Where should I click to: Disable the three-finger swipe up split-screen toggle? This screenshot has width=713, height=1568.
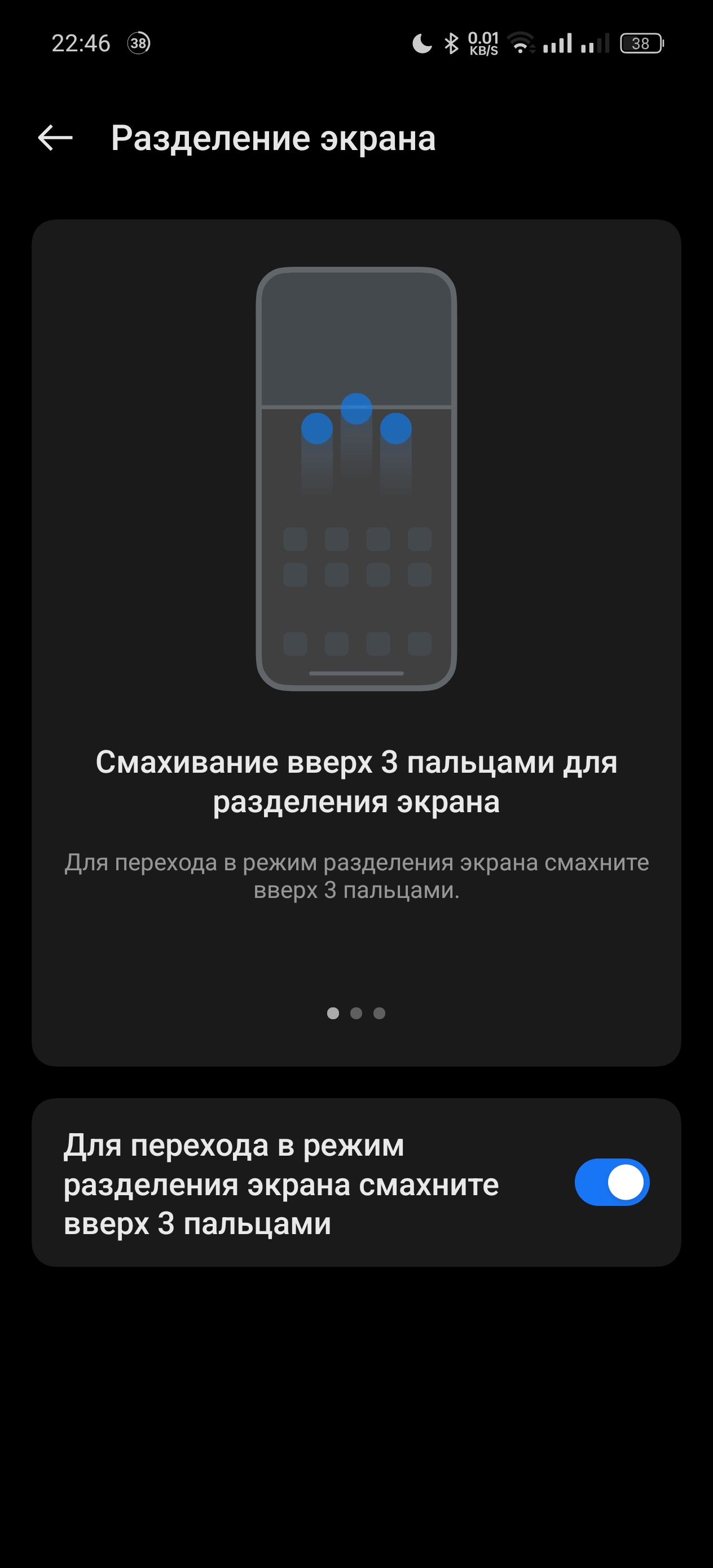click(611, 1182)
